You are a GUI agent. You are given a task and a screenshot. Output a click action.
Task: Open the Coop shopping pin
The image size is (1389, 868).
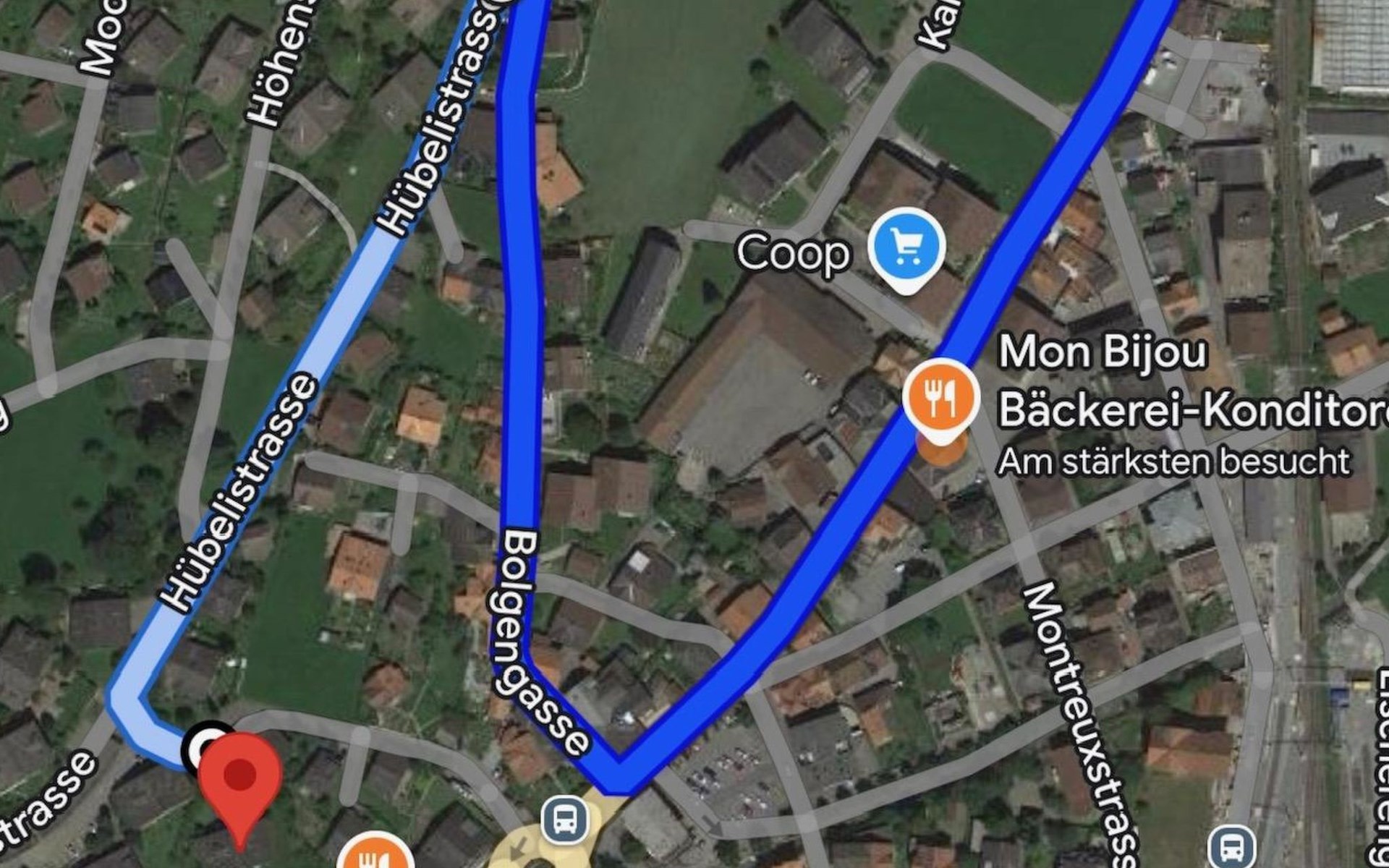point(906,248)
